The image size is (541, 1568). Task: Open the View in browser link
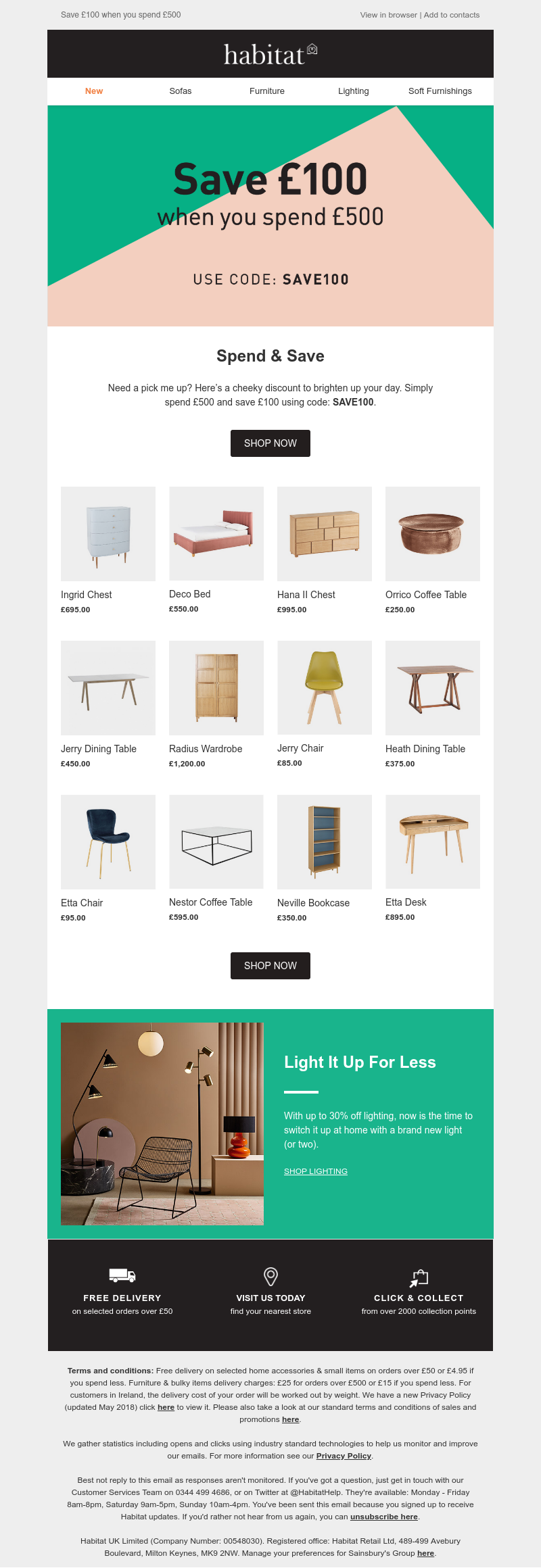[x=388, y=15]
